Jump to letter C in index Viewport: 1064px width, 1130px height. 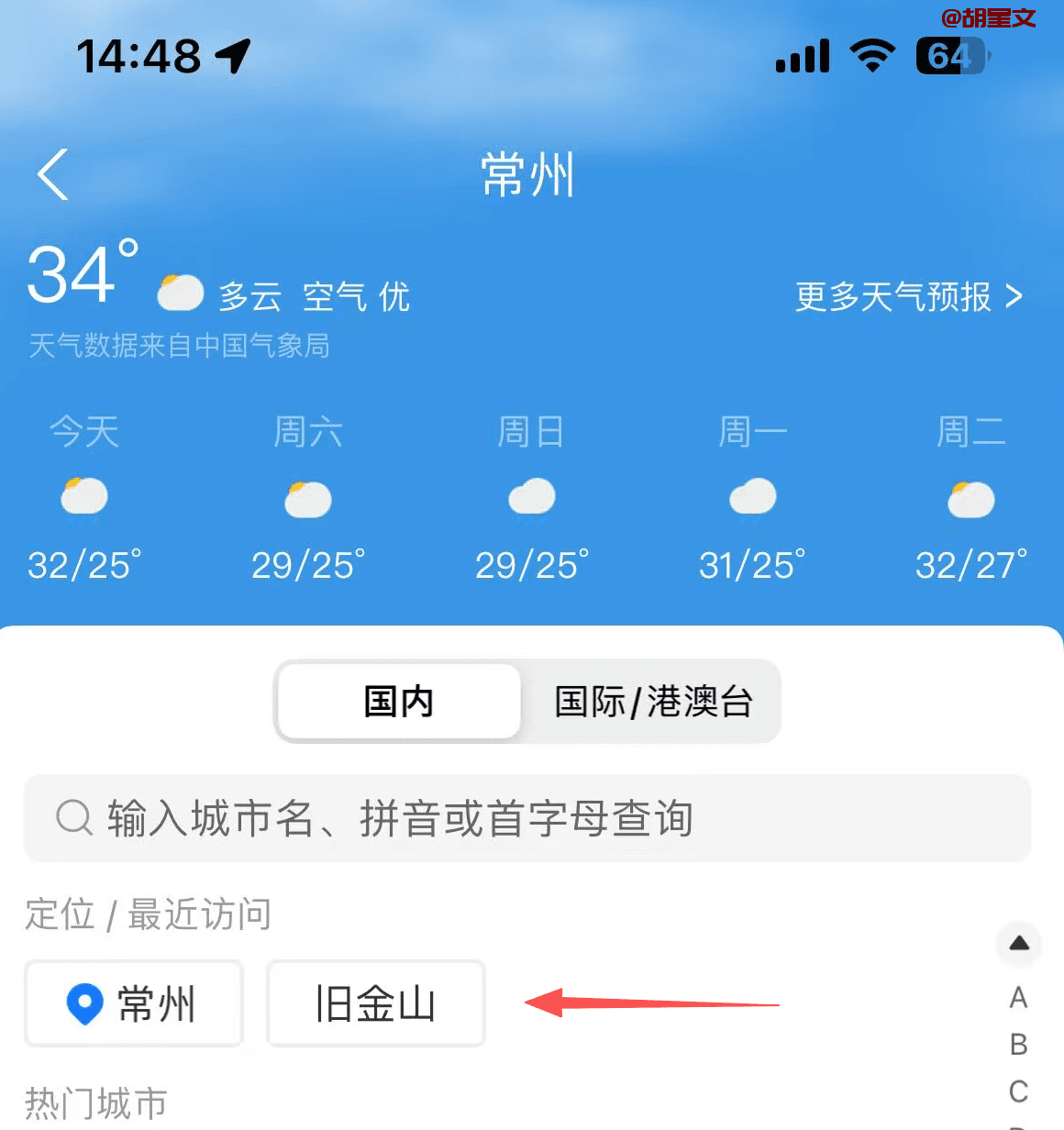coord(1018,1091)
